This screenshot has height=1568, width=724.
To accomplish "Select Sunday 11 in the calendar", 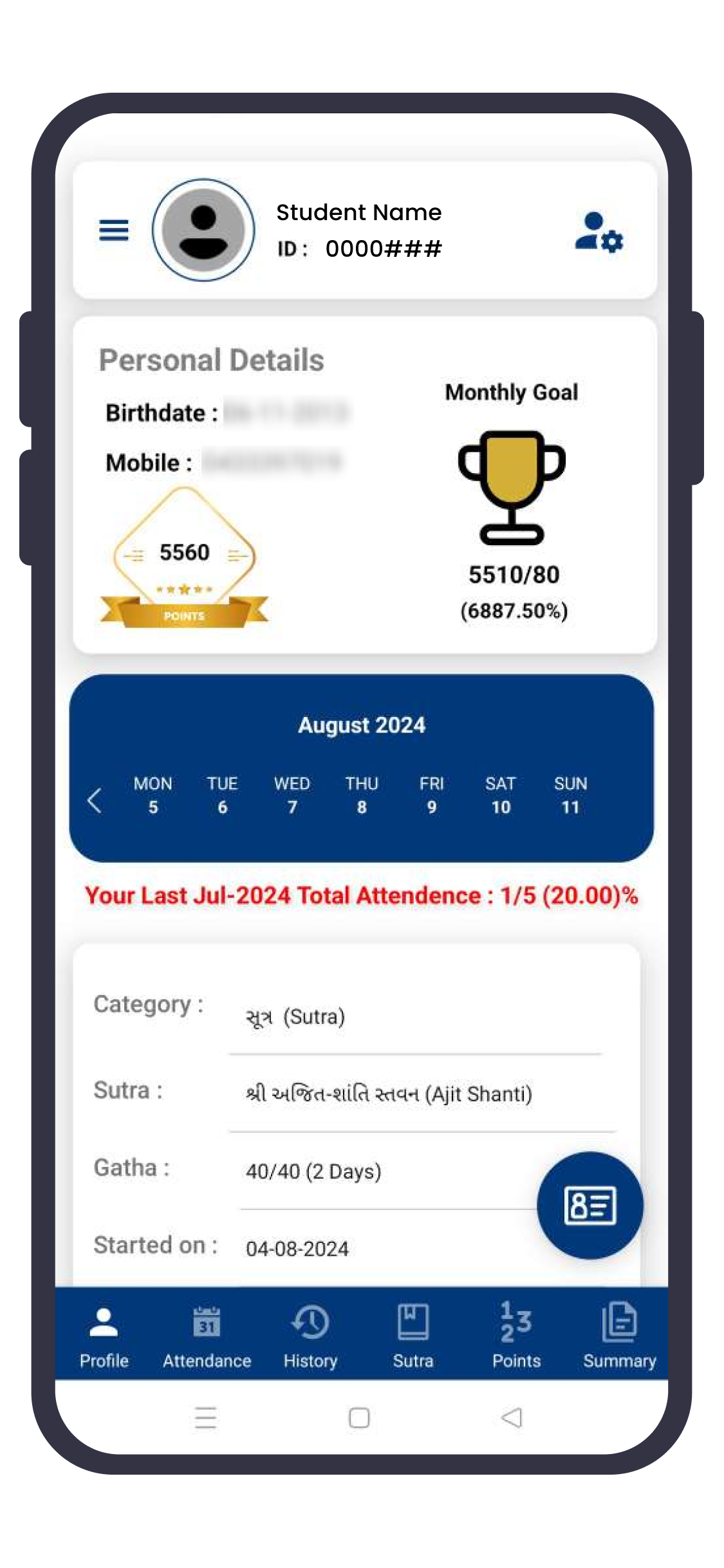I will pos(570,795).
